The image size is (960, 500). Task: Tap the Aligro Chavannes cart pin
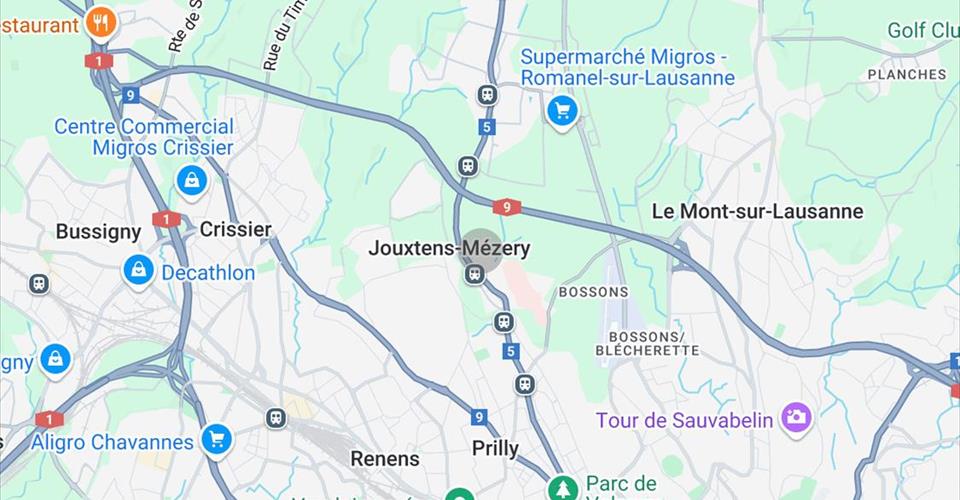(x=216, y=438)
